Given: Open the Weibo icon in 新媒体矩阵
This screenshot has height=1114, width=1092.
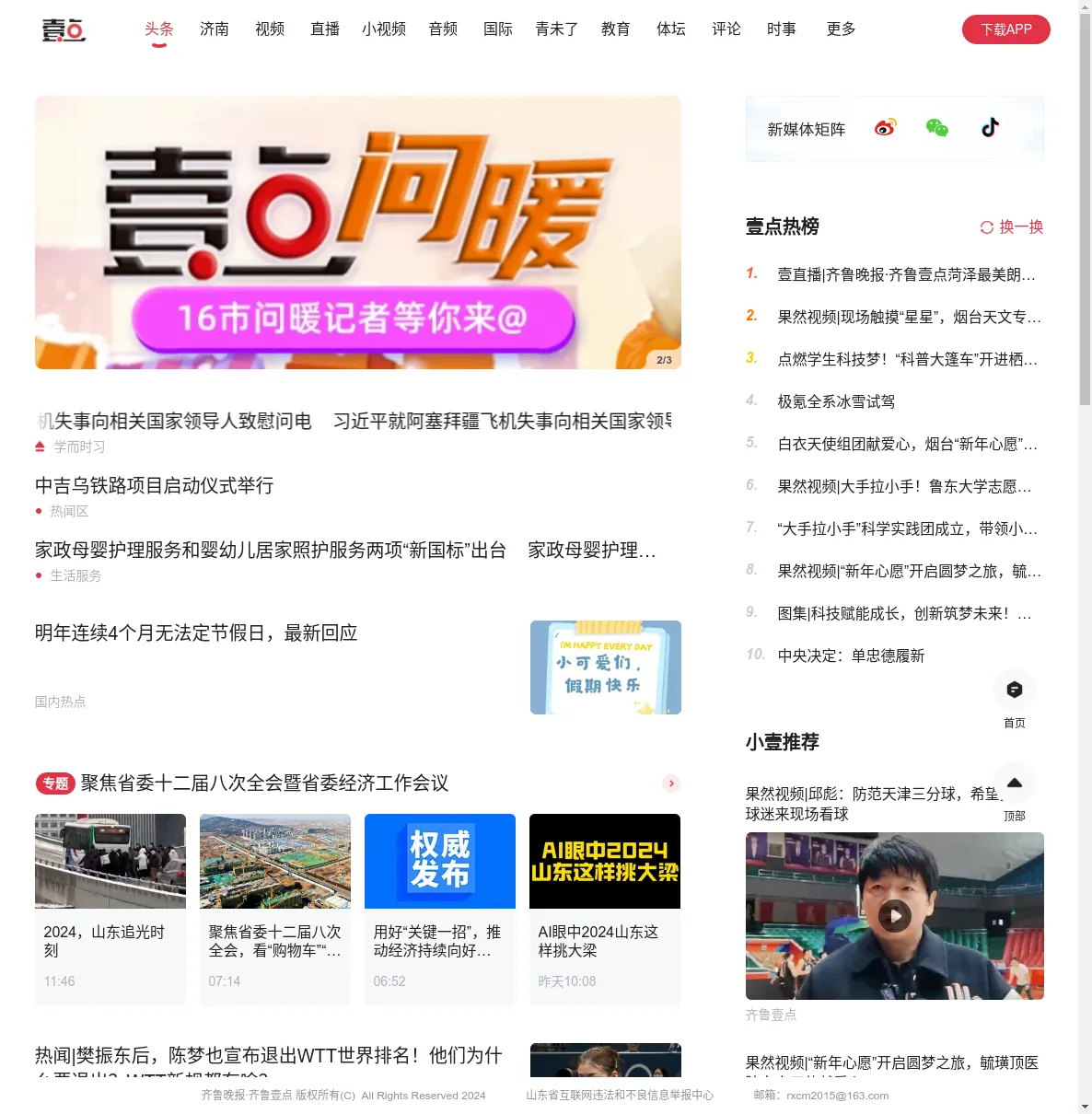Looking at the screenshot, I should 885,128.
